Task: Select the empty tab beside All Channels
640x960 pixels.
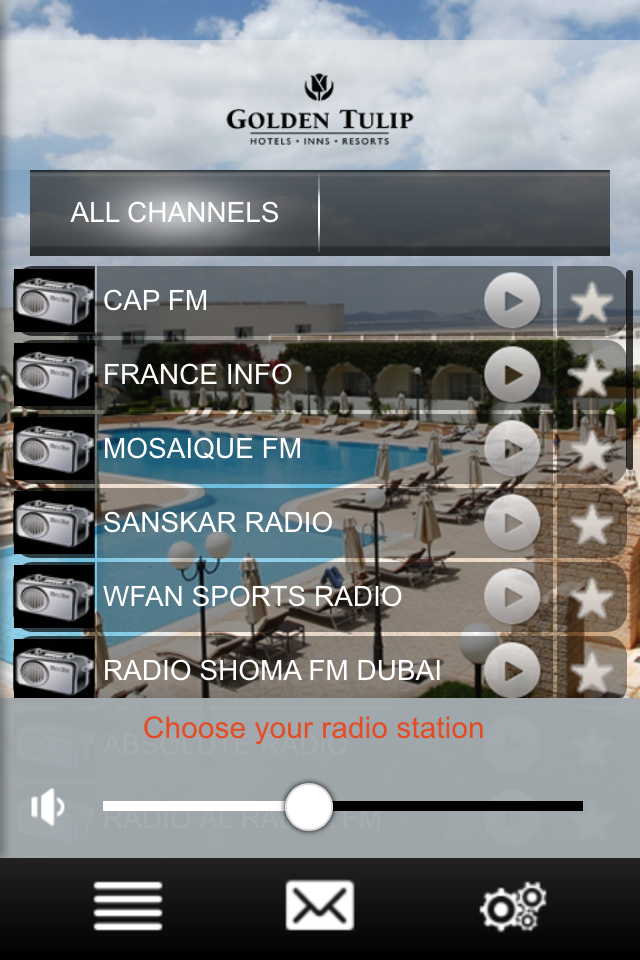Action: 464,213
